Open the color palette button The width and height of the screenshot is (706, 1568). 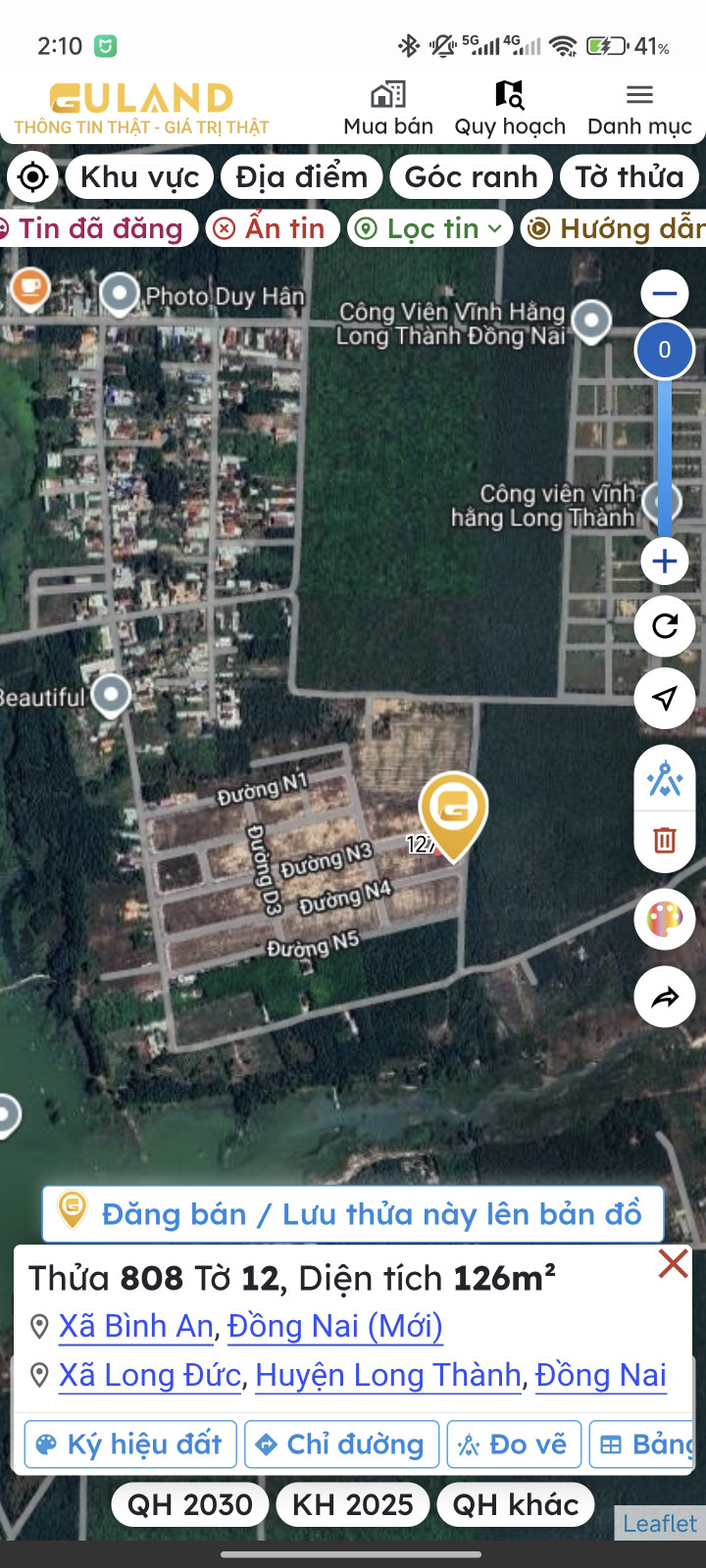[x=665, y=919]
